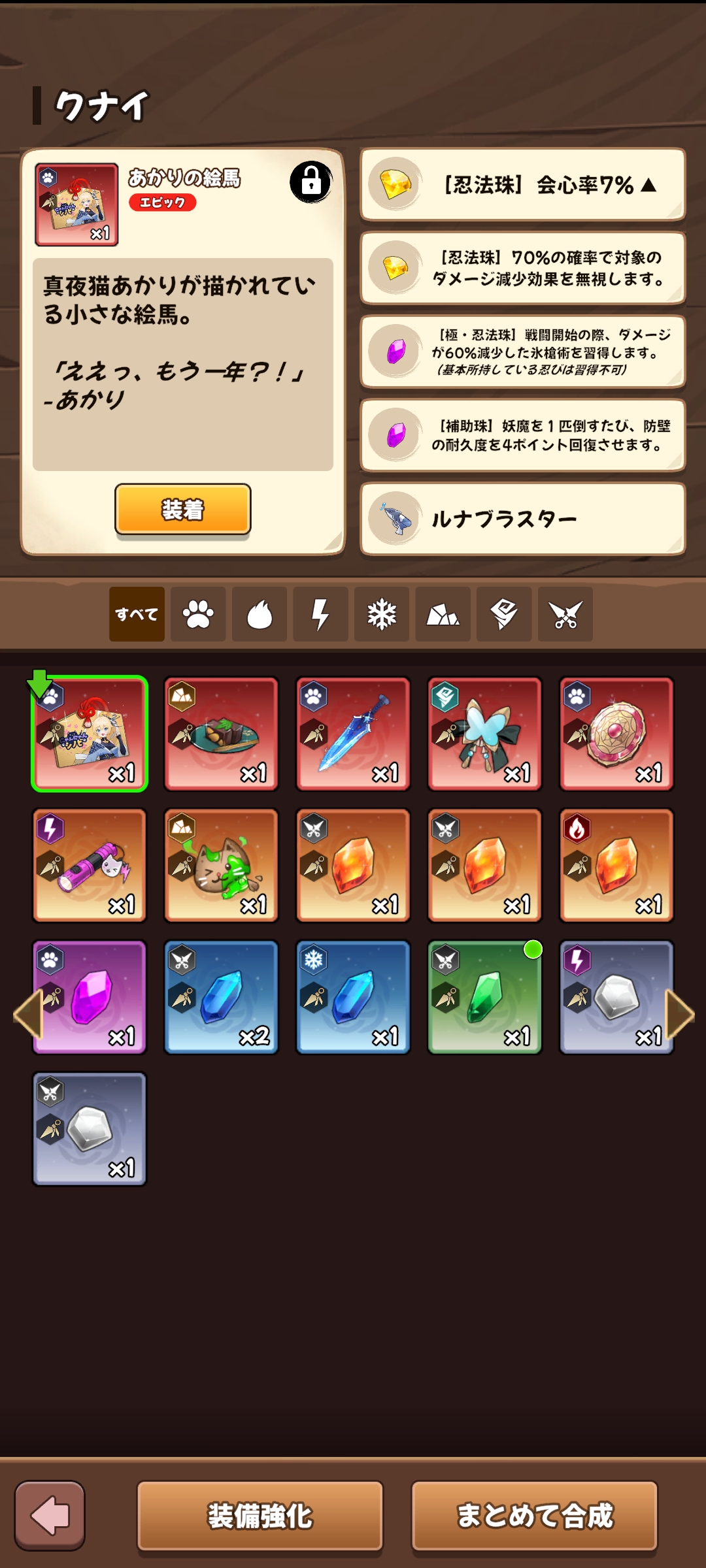706x1568 pixels.
Task: Select the green gem with the notification dot
Action: (484, 997)
